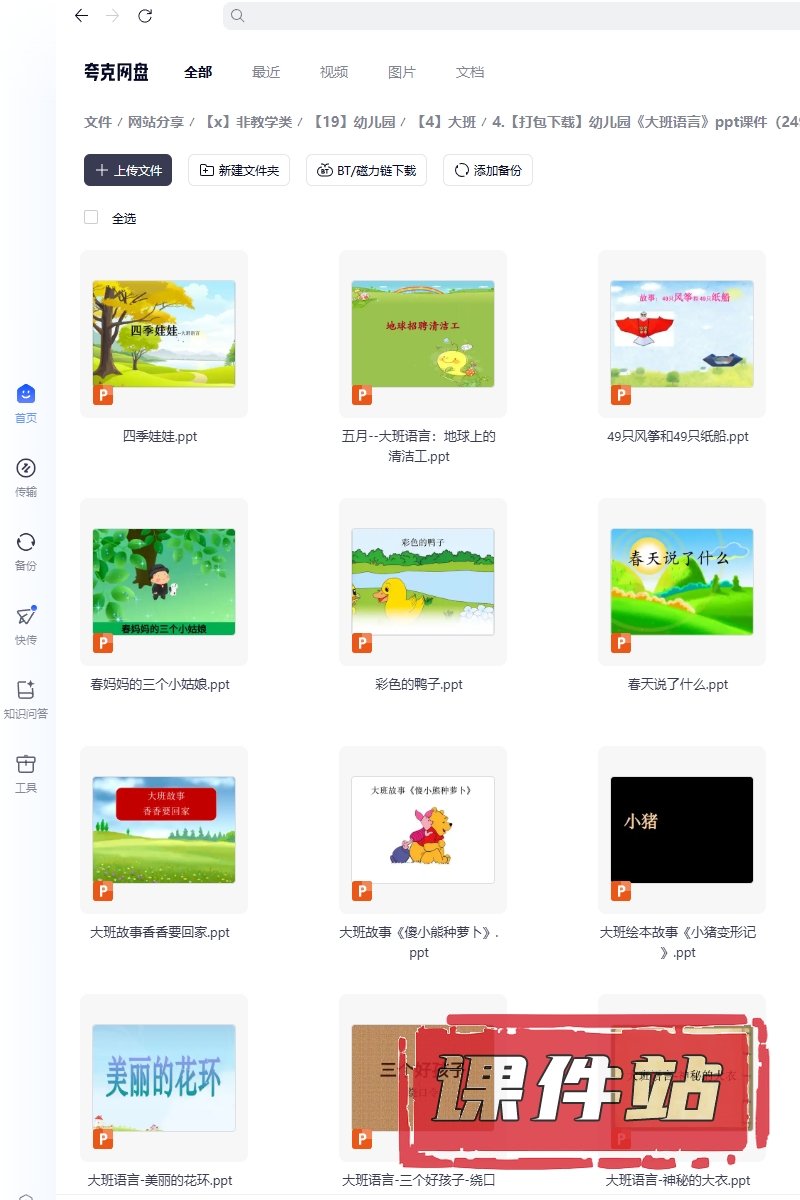Go back with the browser back arrow
This screenshot has height=1200, width=800.
click(x=81, y=16)
